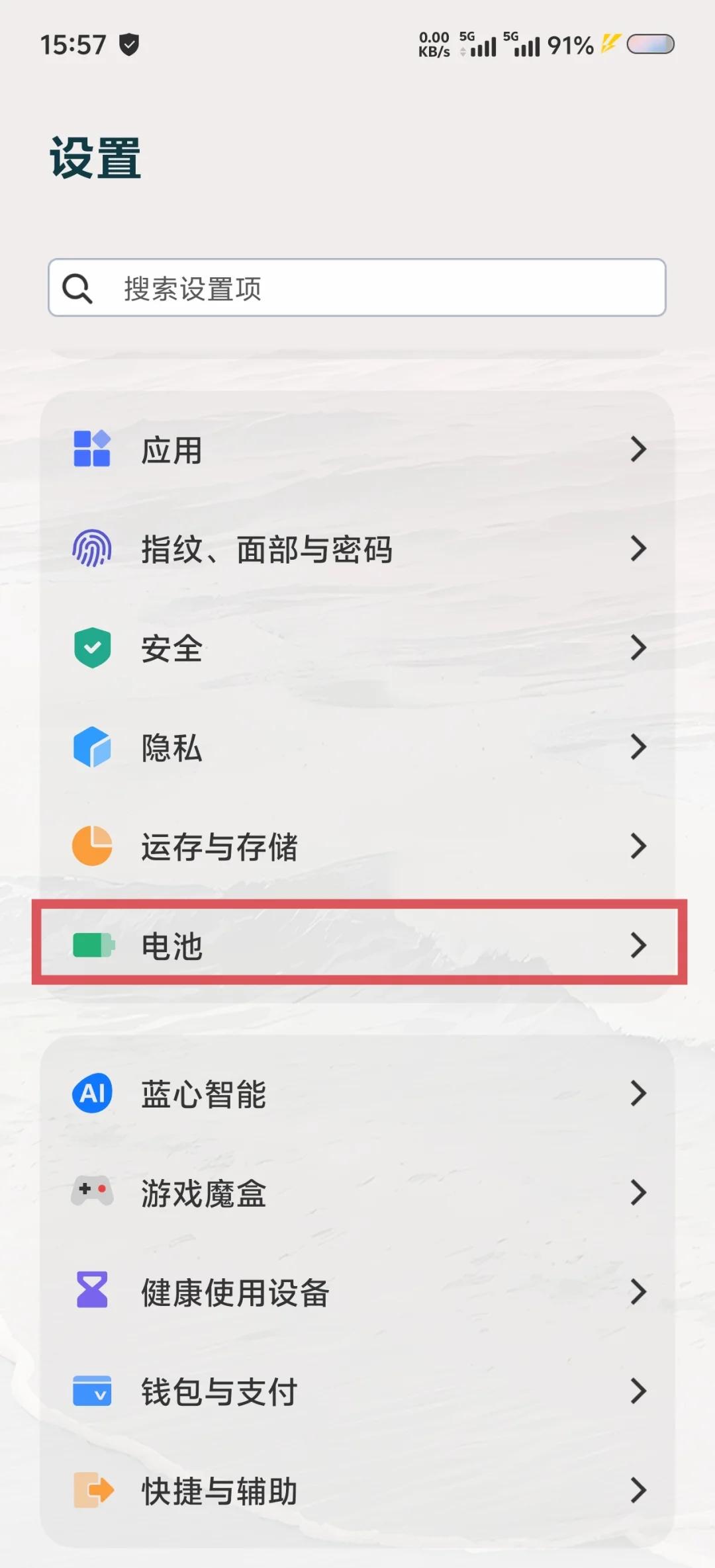Image resolution: width=715 pixels, height=1568 pixels.
Task: Open 指纹、面部与密码 settings
Action: point(358,549)
